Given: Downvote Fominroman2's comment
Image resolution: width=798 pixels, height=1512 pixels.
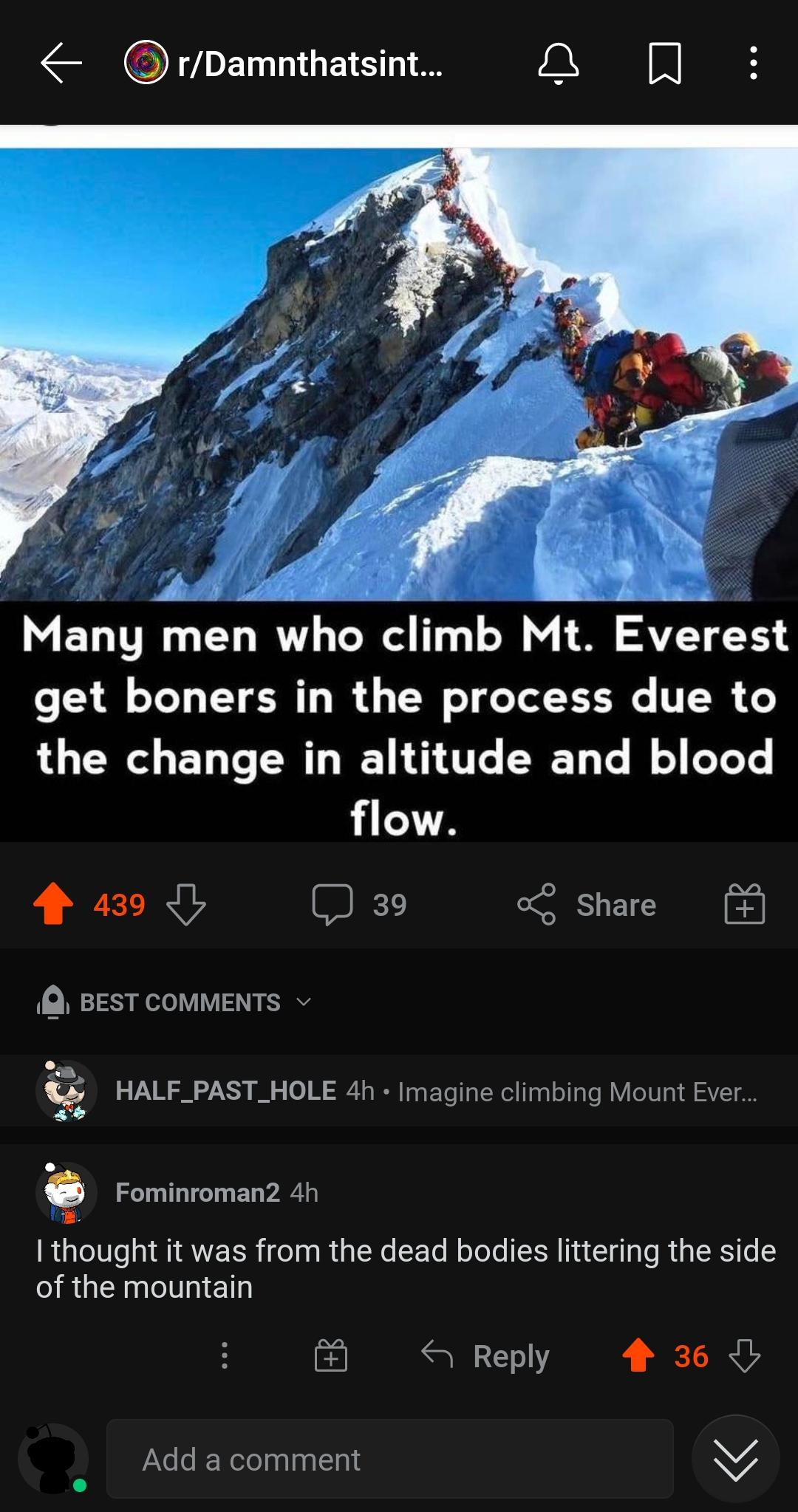Looking at the screenshot, I should [x=744, y=1356].
